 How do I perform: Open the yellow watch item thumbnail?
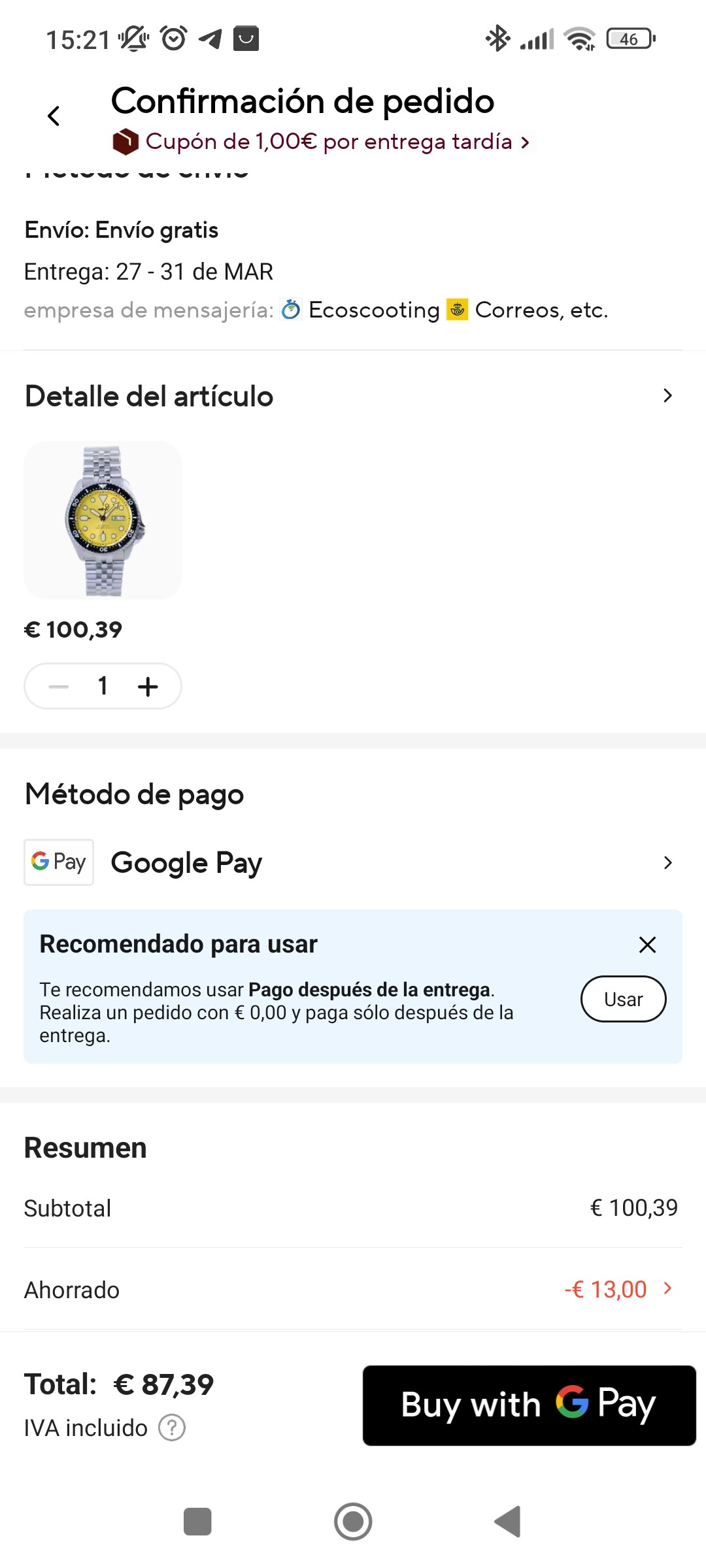103,520
